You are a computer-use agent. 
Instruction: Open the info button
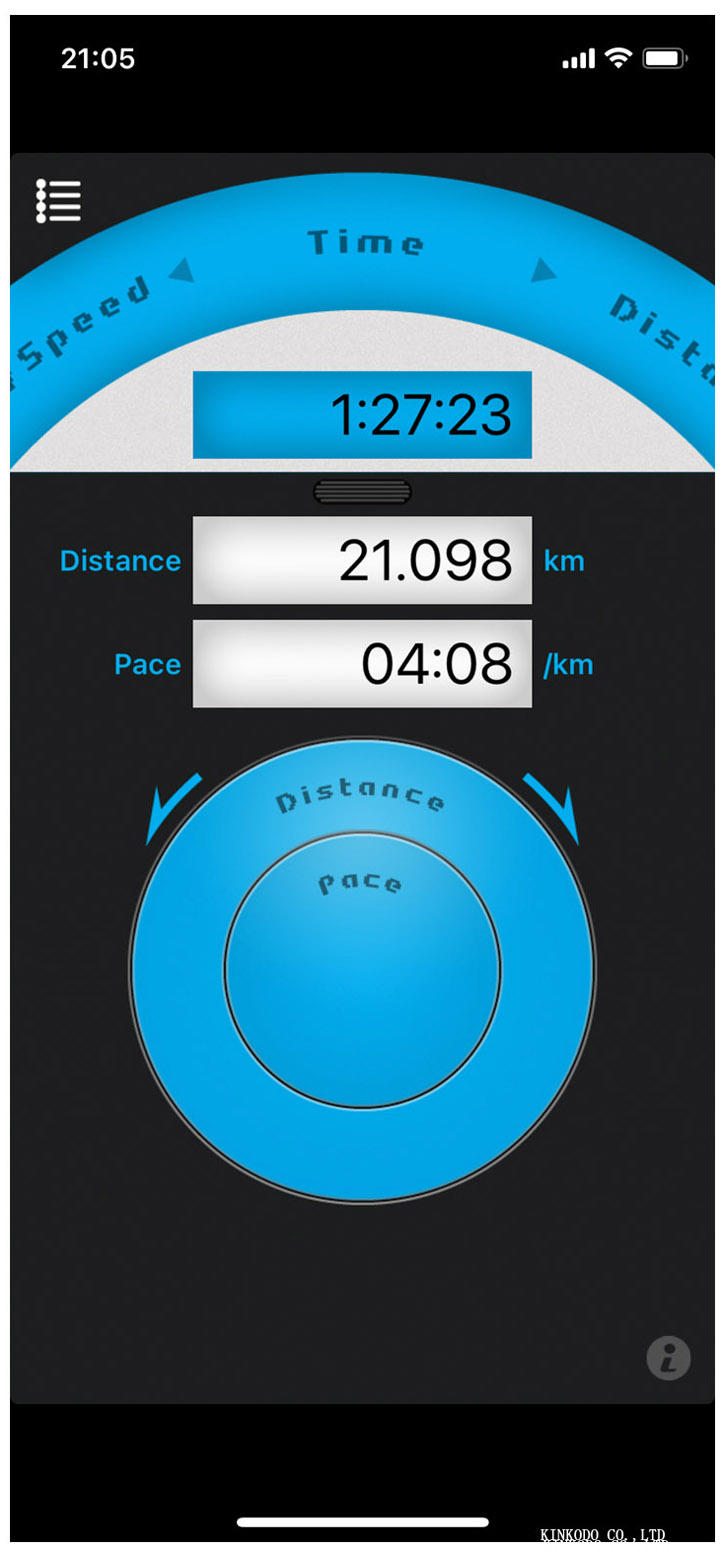668,1358
